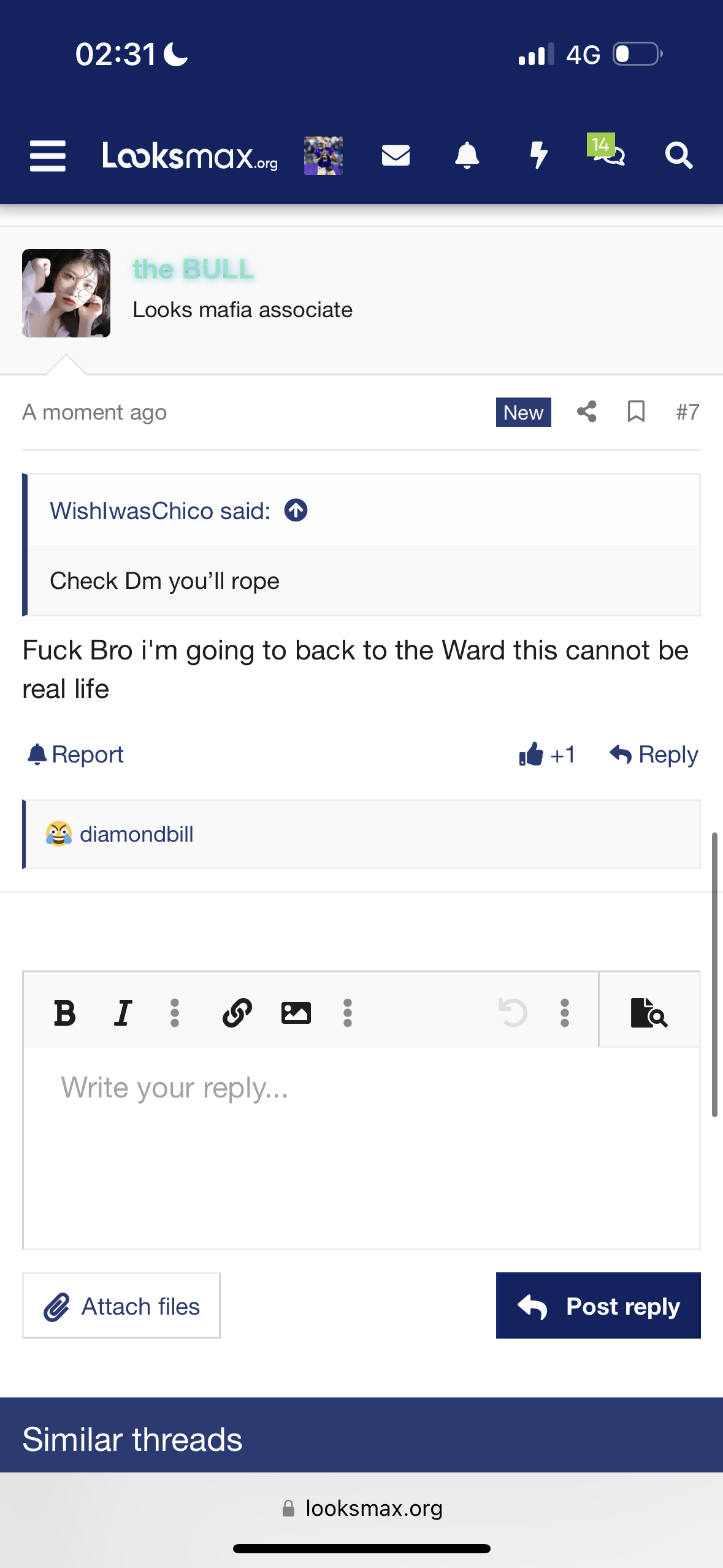Bookmark the BULL's post
723x1568 pixels.
coord(636,412)
